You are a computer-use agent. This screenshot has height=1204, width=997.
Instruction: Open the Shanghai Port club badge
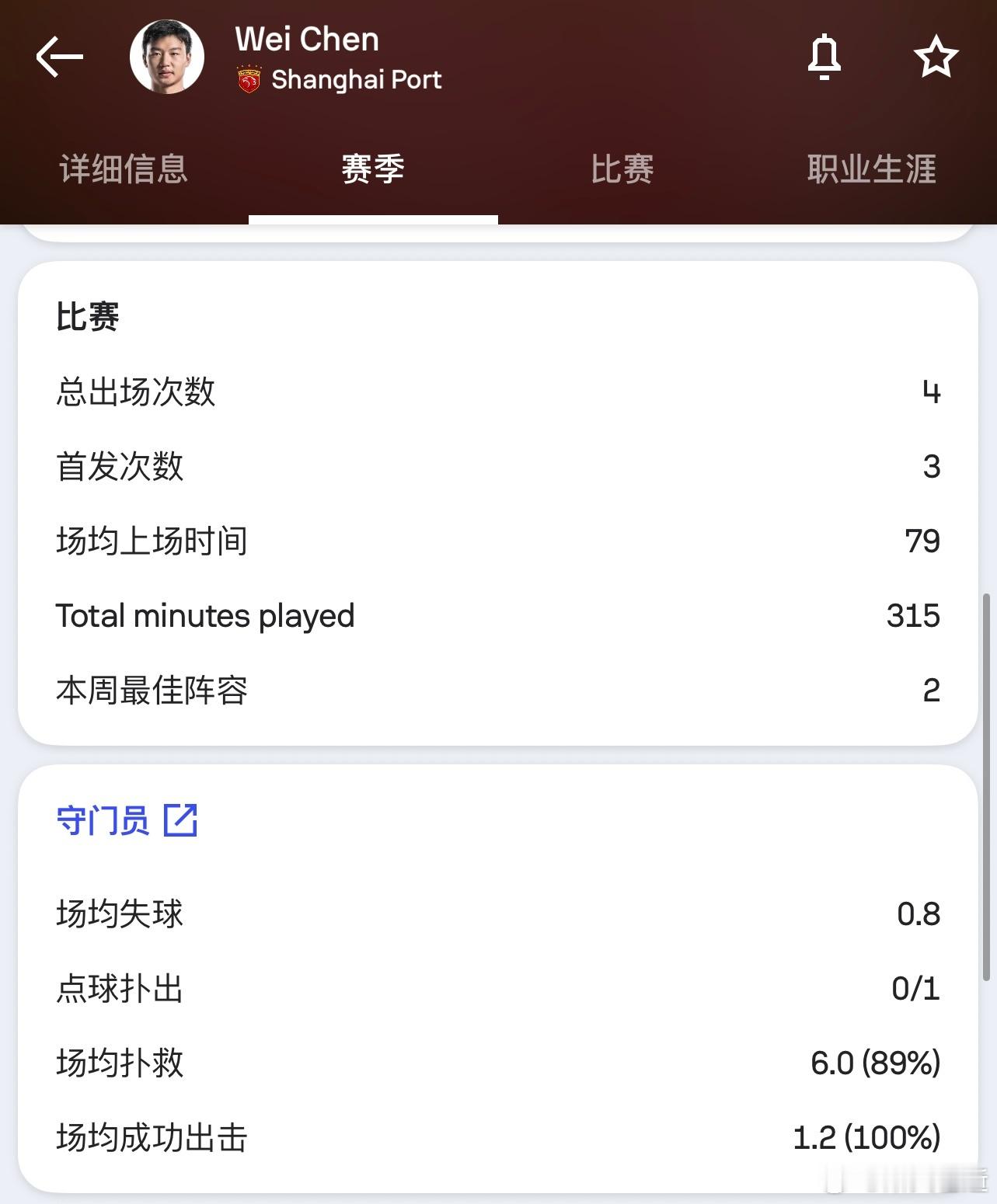(x=249, y=78)
